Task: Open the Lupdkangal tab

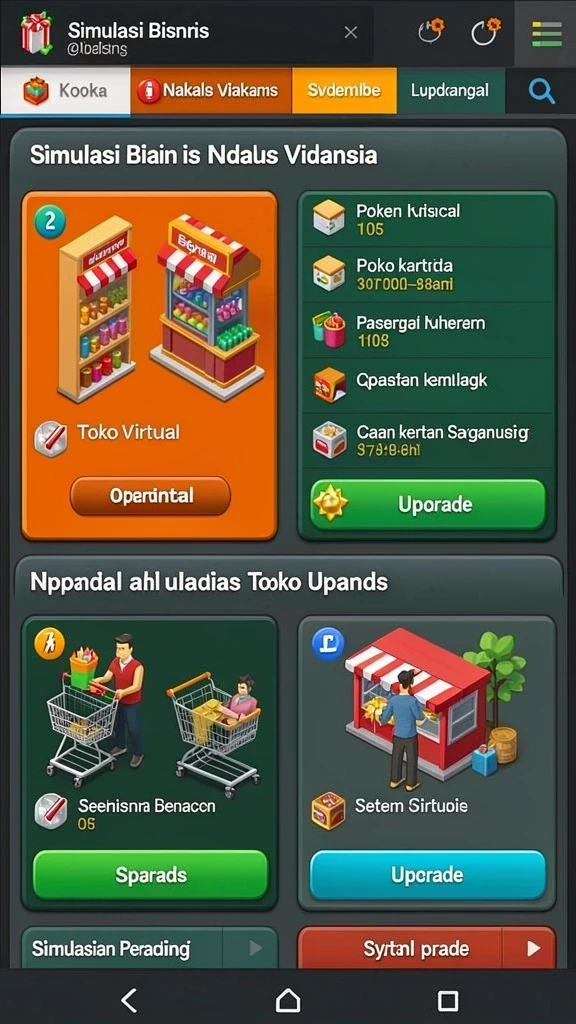Action: point(450,91)
